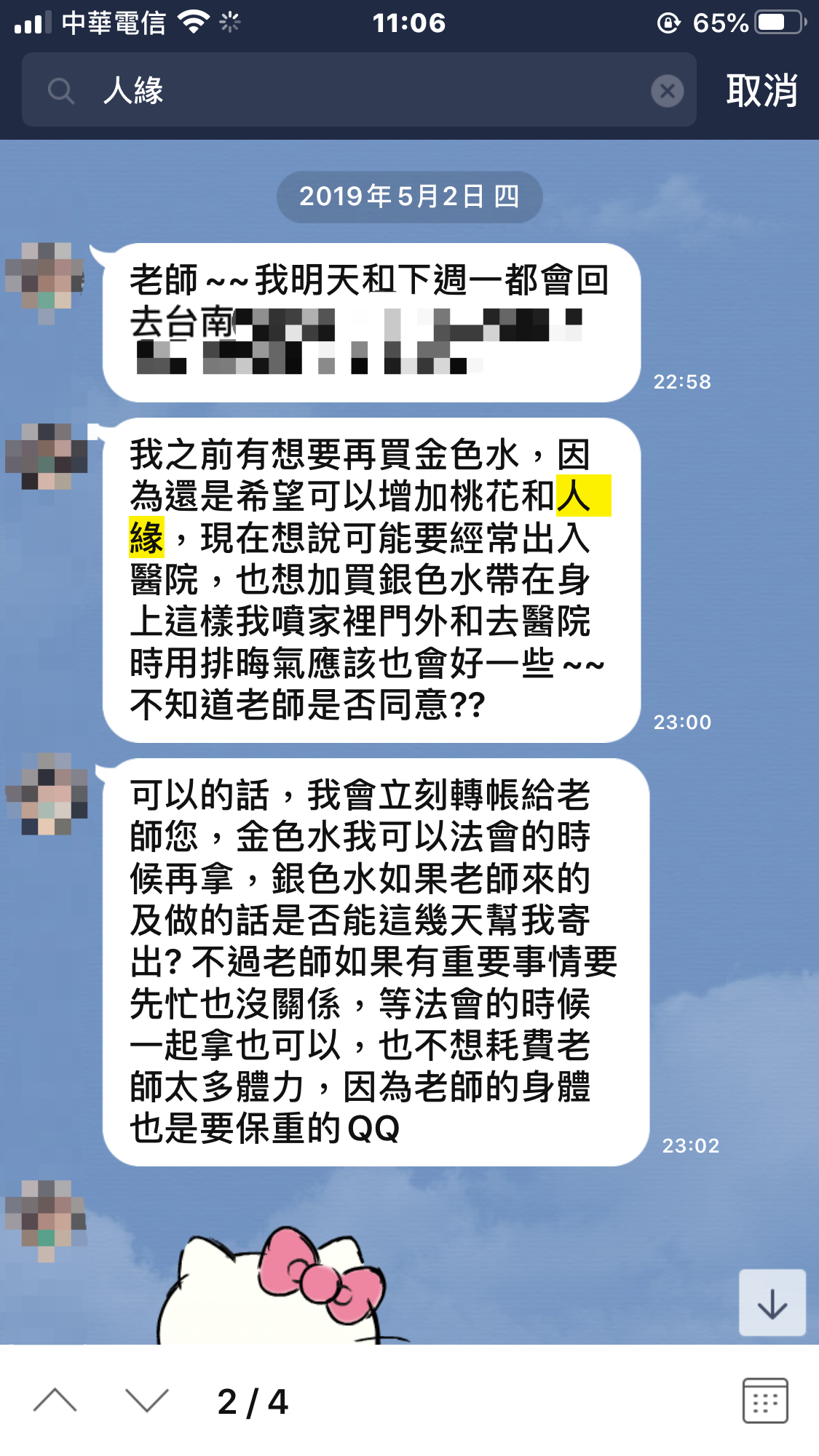Screen dimensions: 819x1456
Task: Clear the search text with the X
Action: coord(667,92)
